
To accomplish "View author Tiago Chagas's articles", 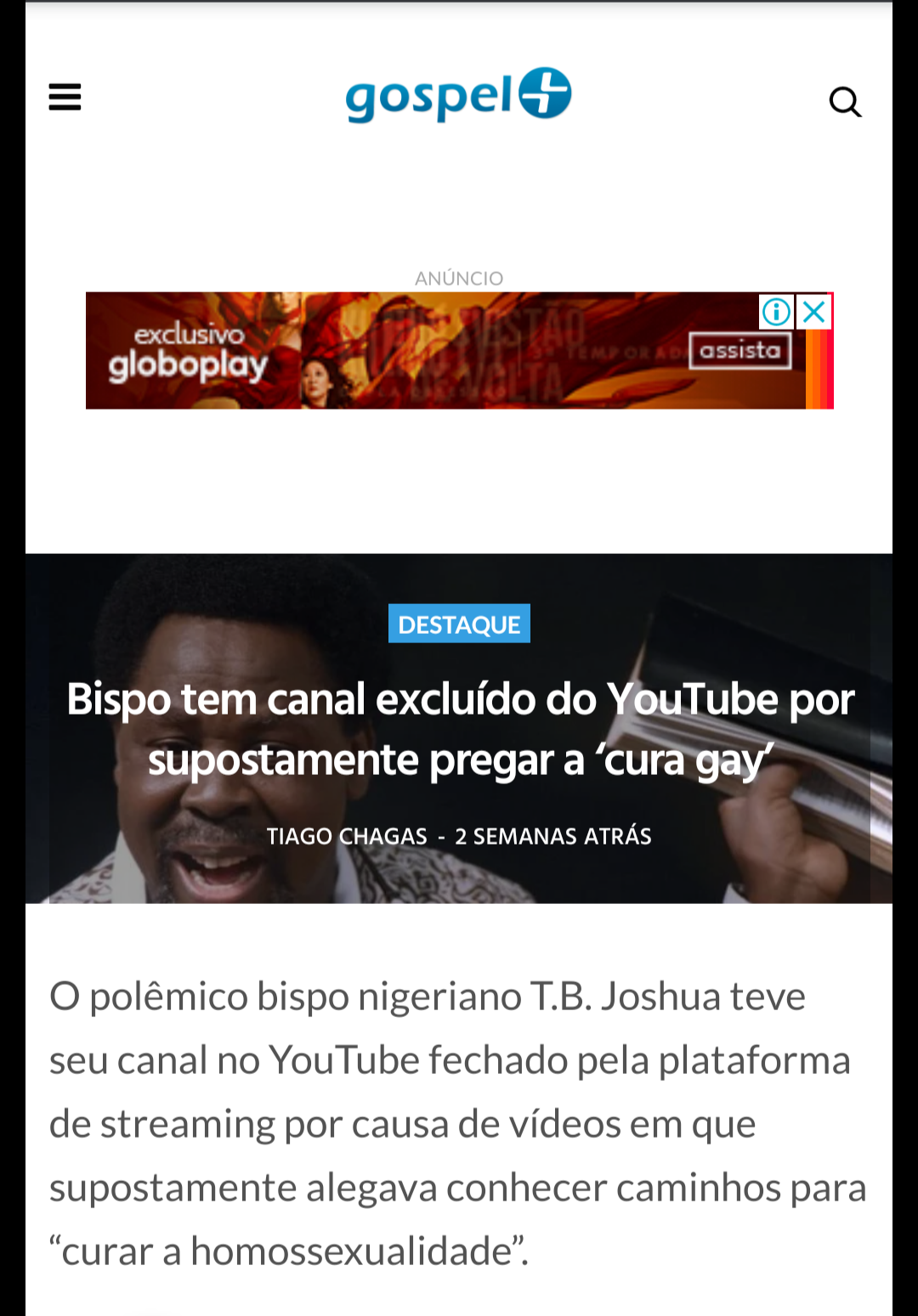I will [347, 836].
